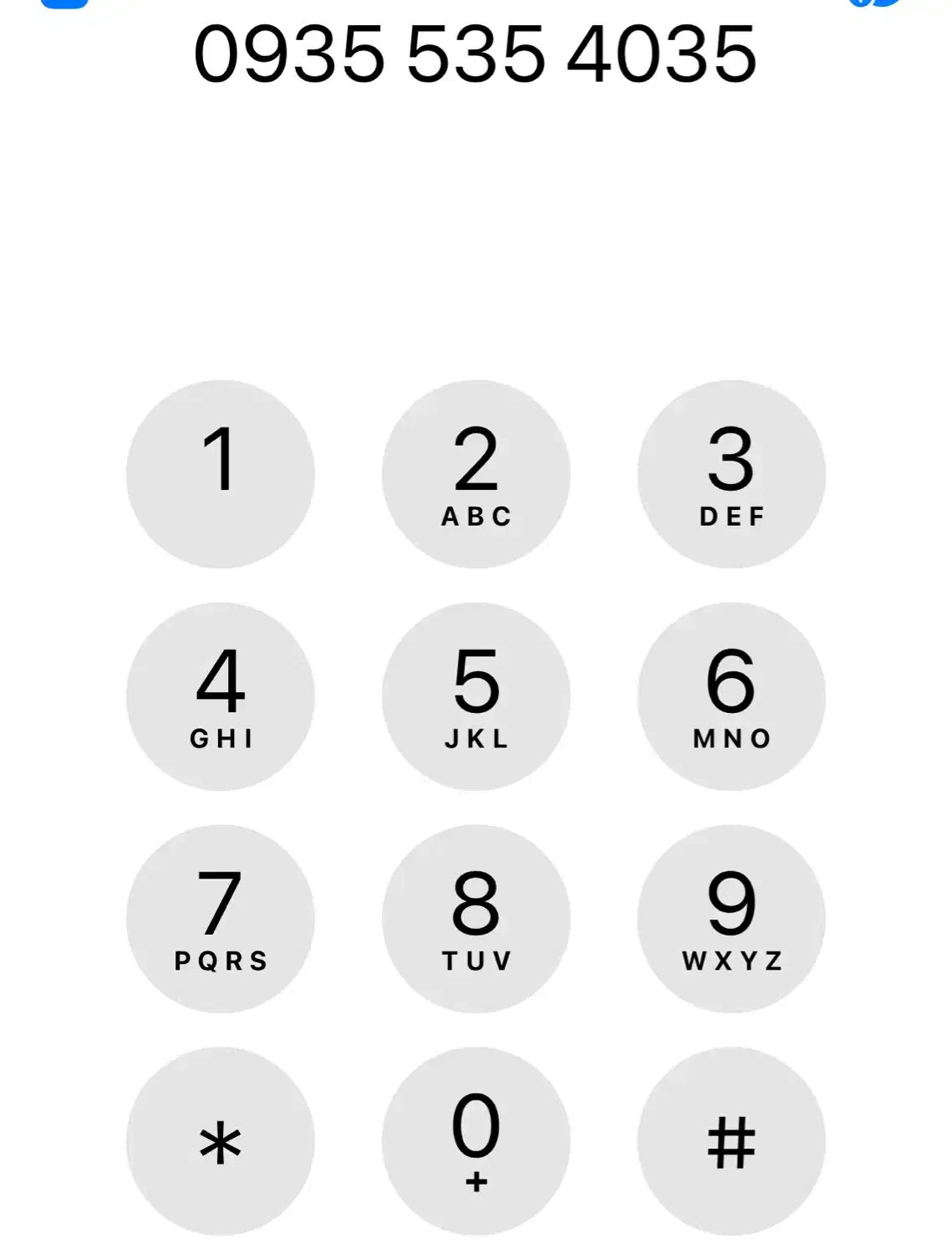
Task: Dial 9 WXYZ on the keypad
Action: [x=731, y=919]
